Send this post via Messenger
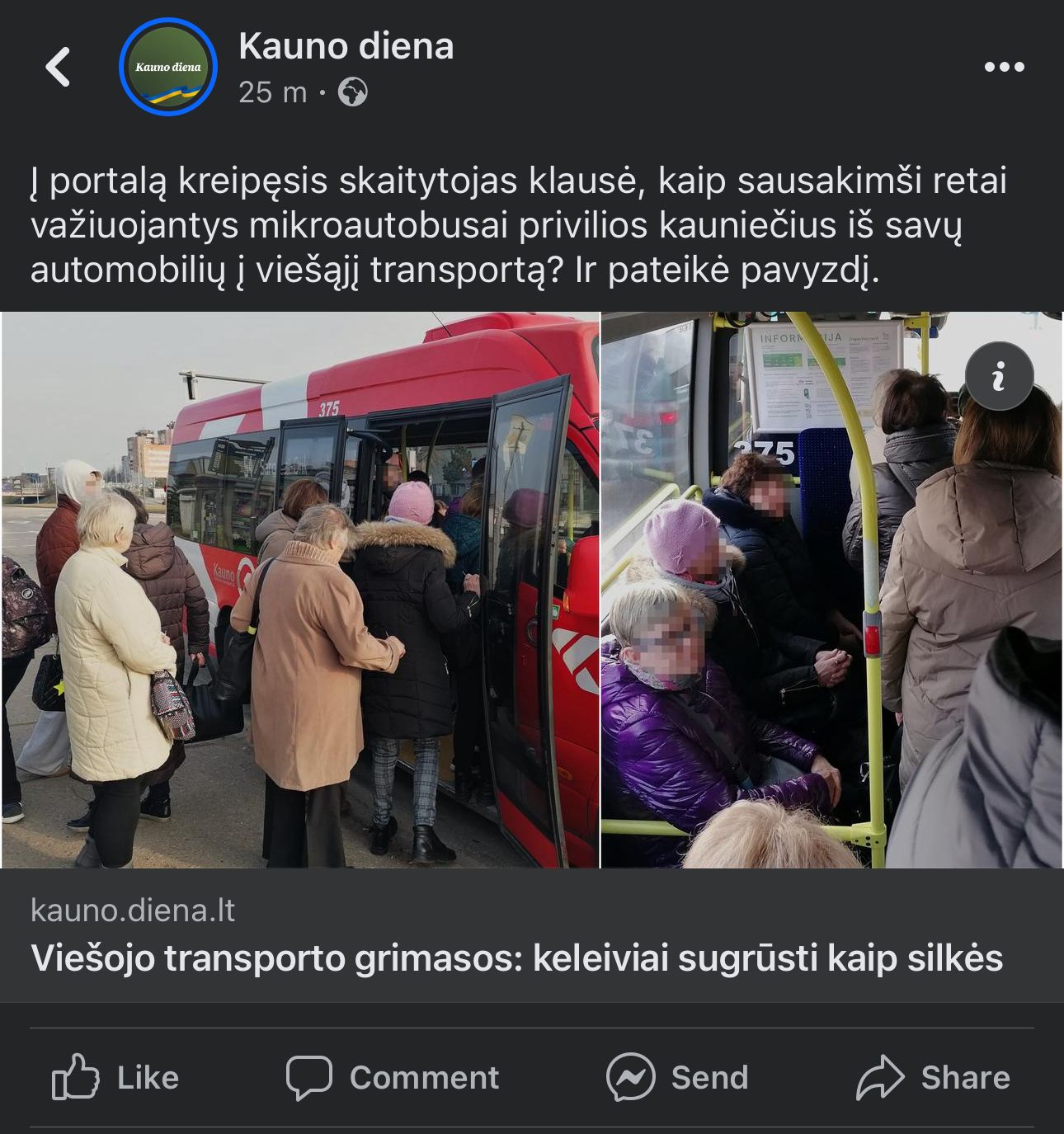 677,1077
